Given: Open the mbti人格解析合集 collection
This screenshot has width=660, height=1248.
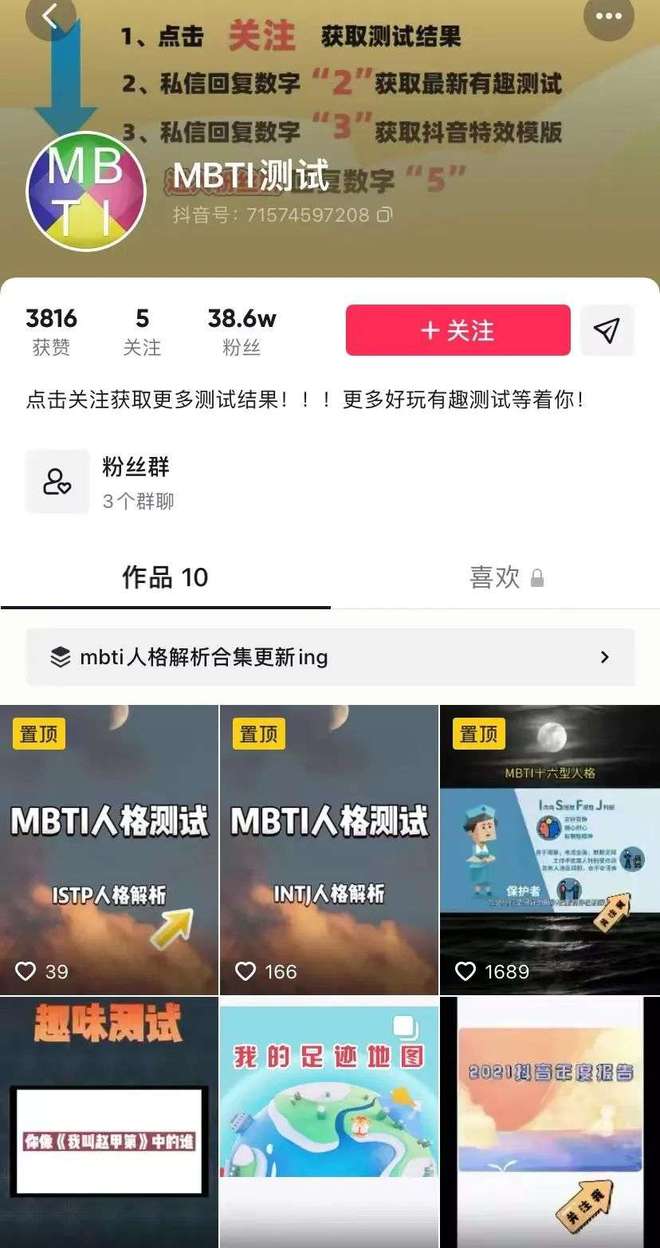Looking at the screenshot, I should coord(330,657).
